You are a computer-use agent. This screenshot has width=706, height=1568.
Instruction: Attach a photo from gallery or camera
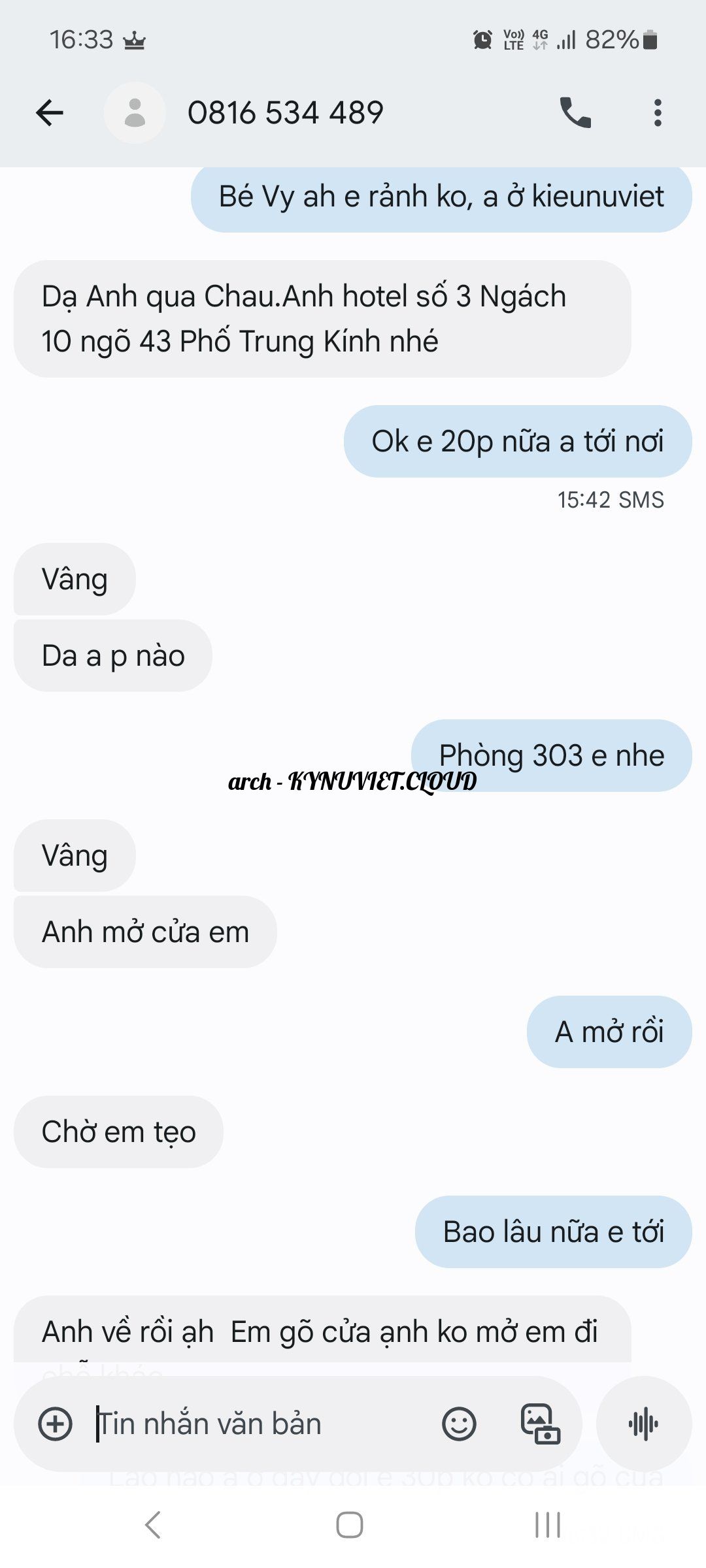[540, 1424]
